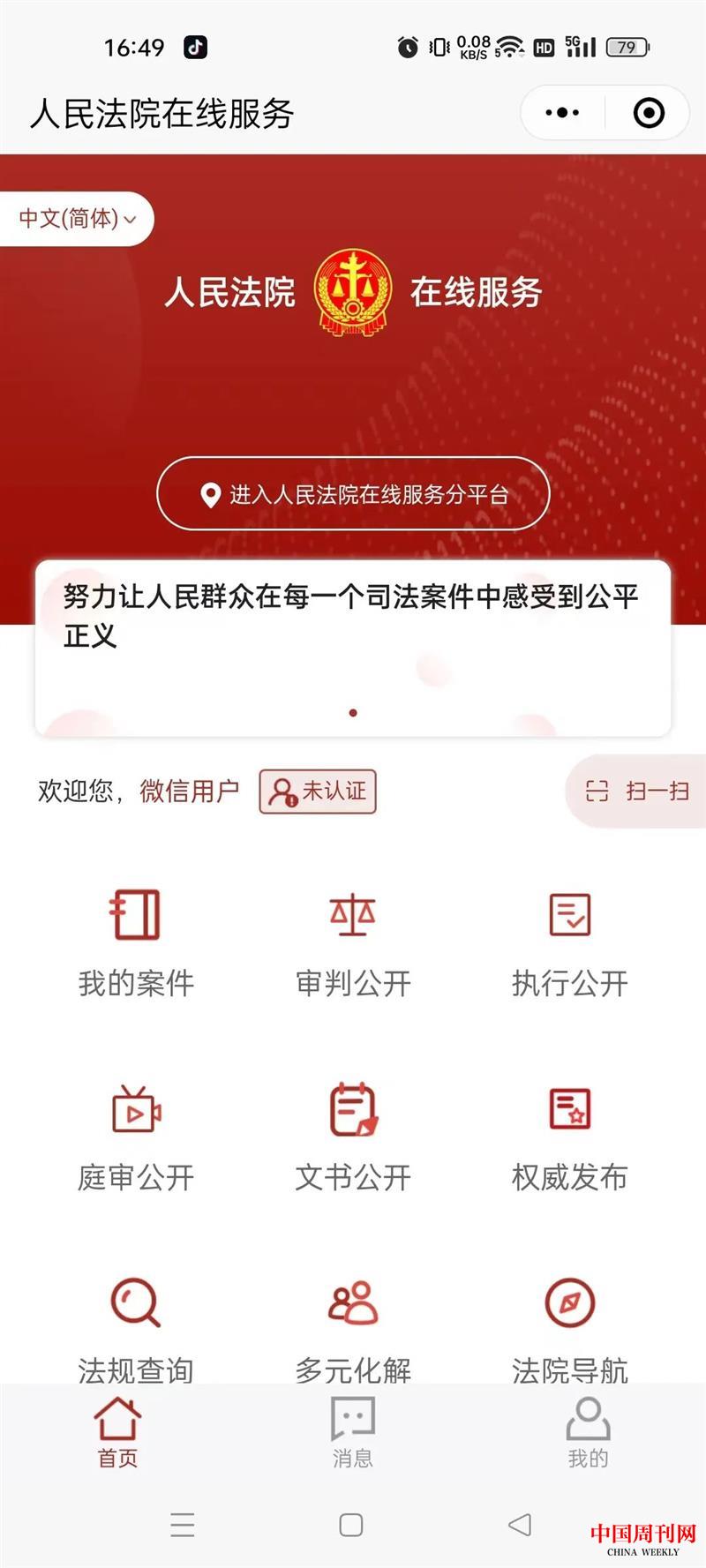Viewport: 706px width, 1568px height.
Task: Go to 权威发布
Action: tap(570, 1137)
